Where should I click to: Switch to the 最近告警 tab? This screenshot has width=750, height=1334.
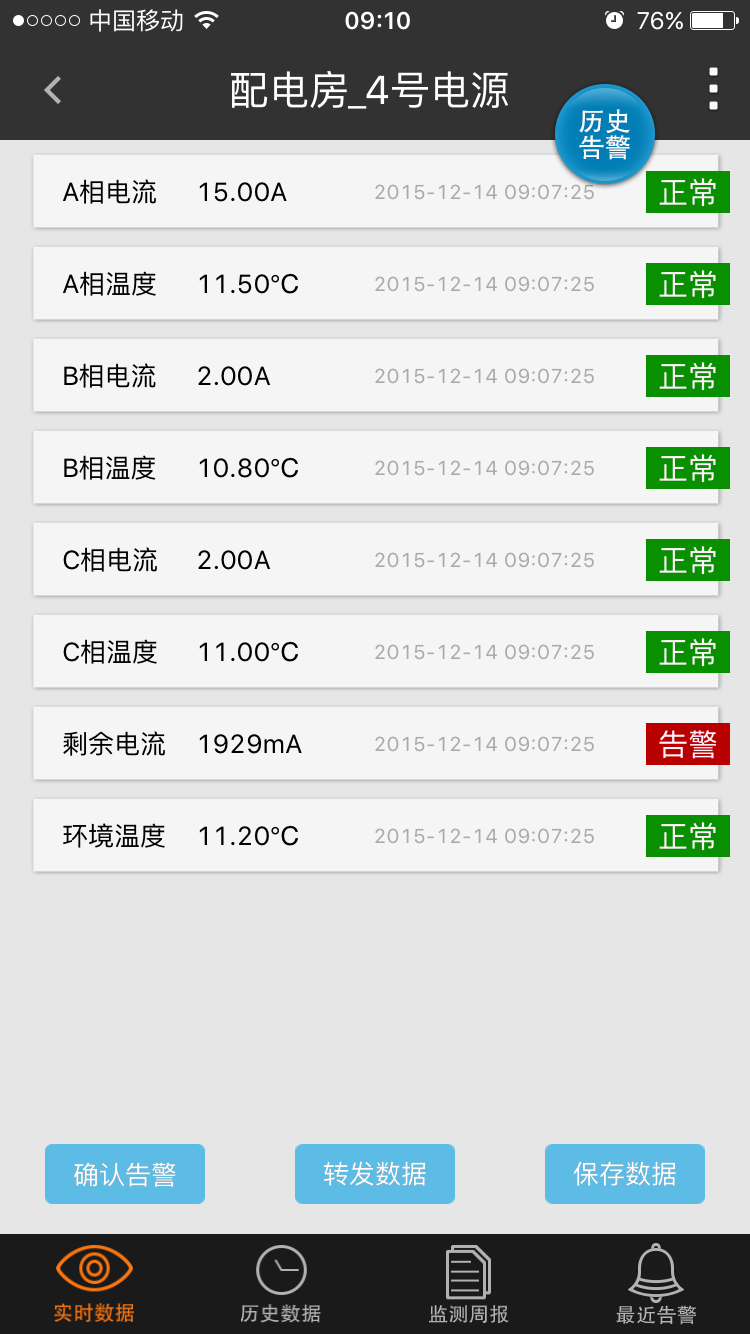[655, 1283]
